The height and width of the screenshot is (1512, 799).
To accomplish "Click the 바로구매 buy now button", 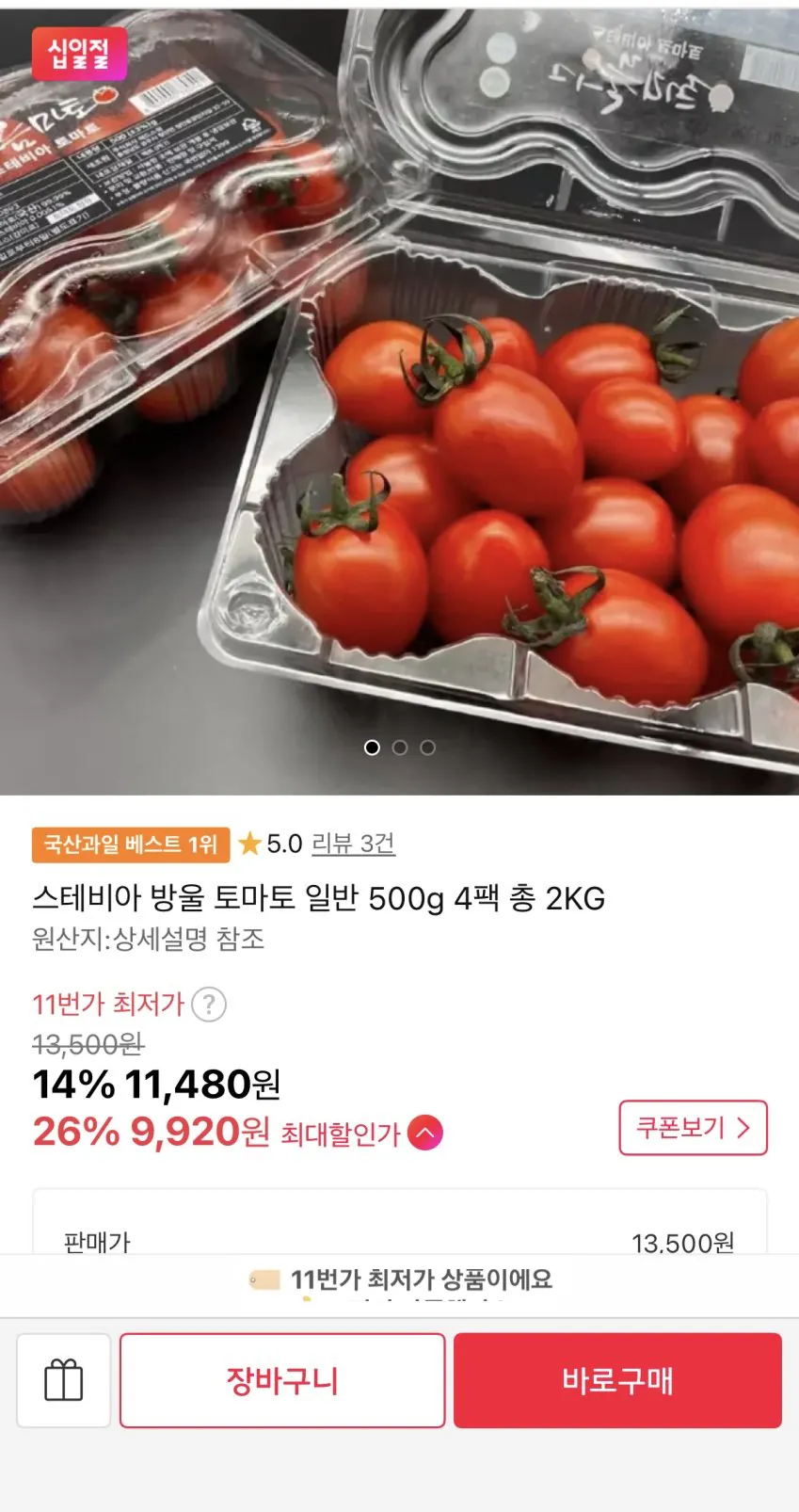I will (x=617, y=1380).
